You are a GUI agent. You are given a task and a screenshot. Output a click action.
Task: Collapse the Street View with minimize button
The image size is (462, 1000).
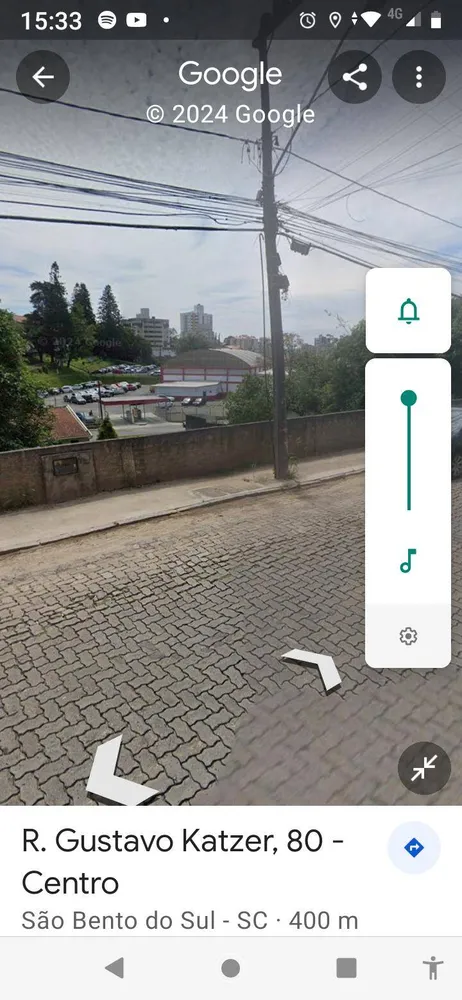coord(424,768)
